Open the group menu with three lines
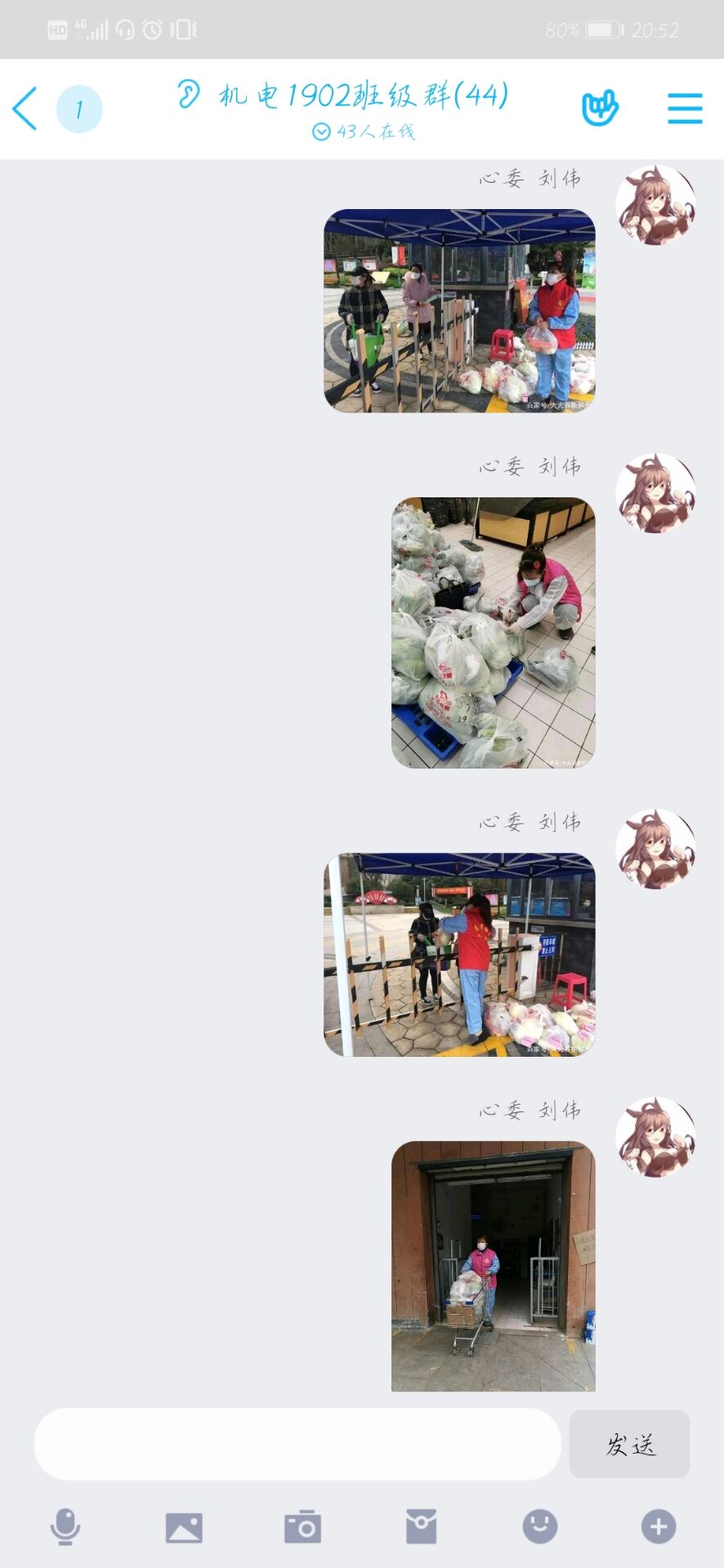Image resolution: width=724 pixels, height=1568 pixels. click(x=685, y=109)
